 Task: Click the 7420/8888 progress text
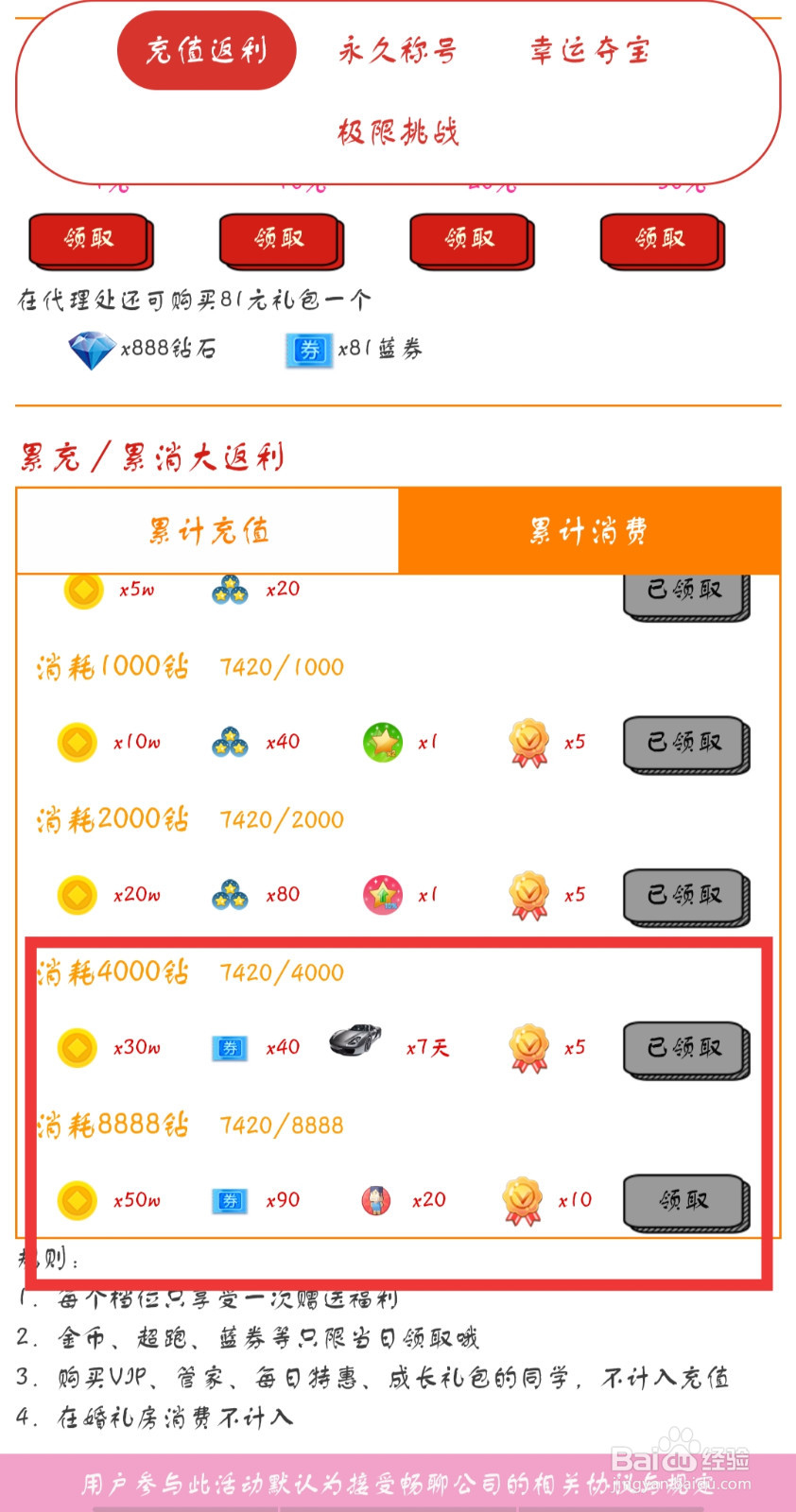(x=280, y=1124)
